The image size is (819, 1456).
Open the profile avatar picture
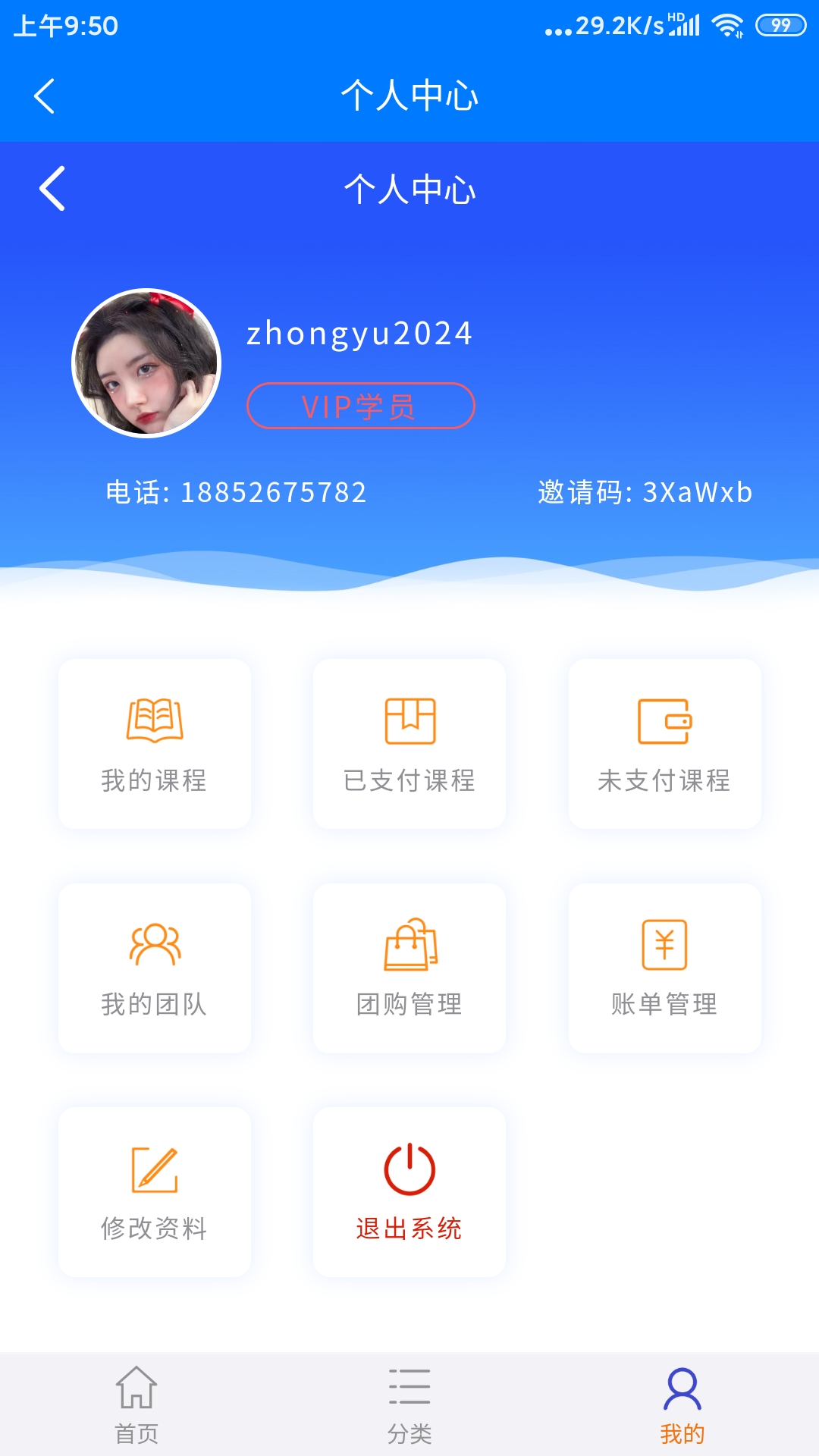(146, 363)
